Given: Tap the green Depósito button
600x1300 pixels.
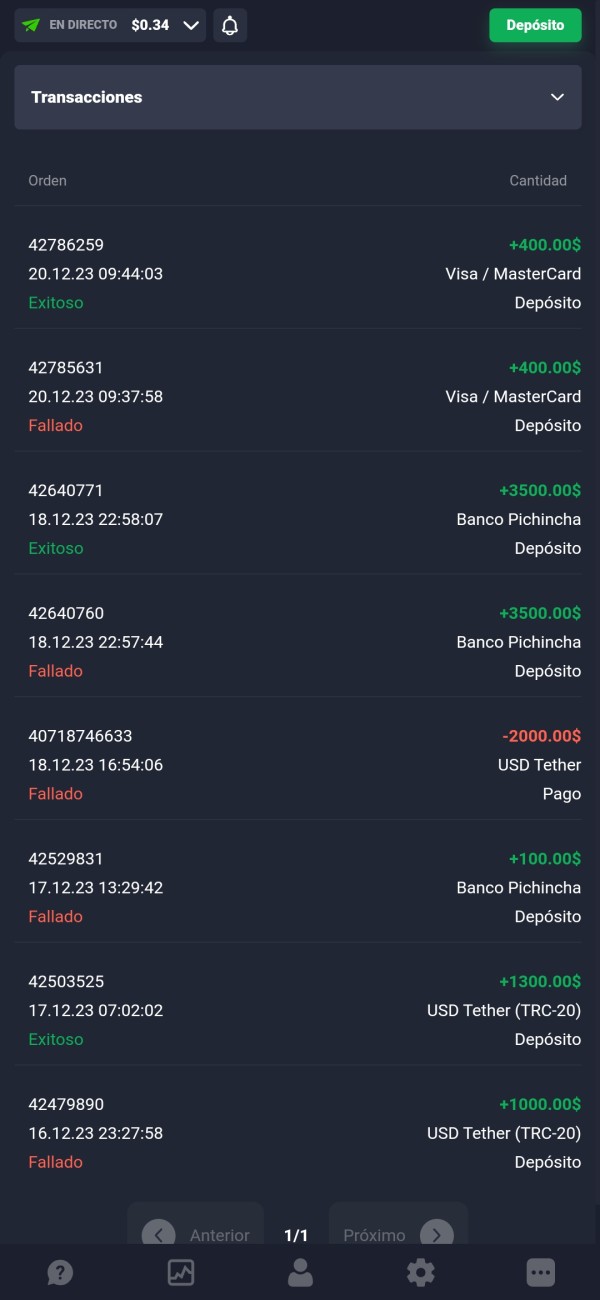Looking at the screenshot, I should pos(535,25).
